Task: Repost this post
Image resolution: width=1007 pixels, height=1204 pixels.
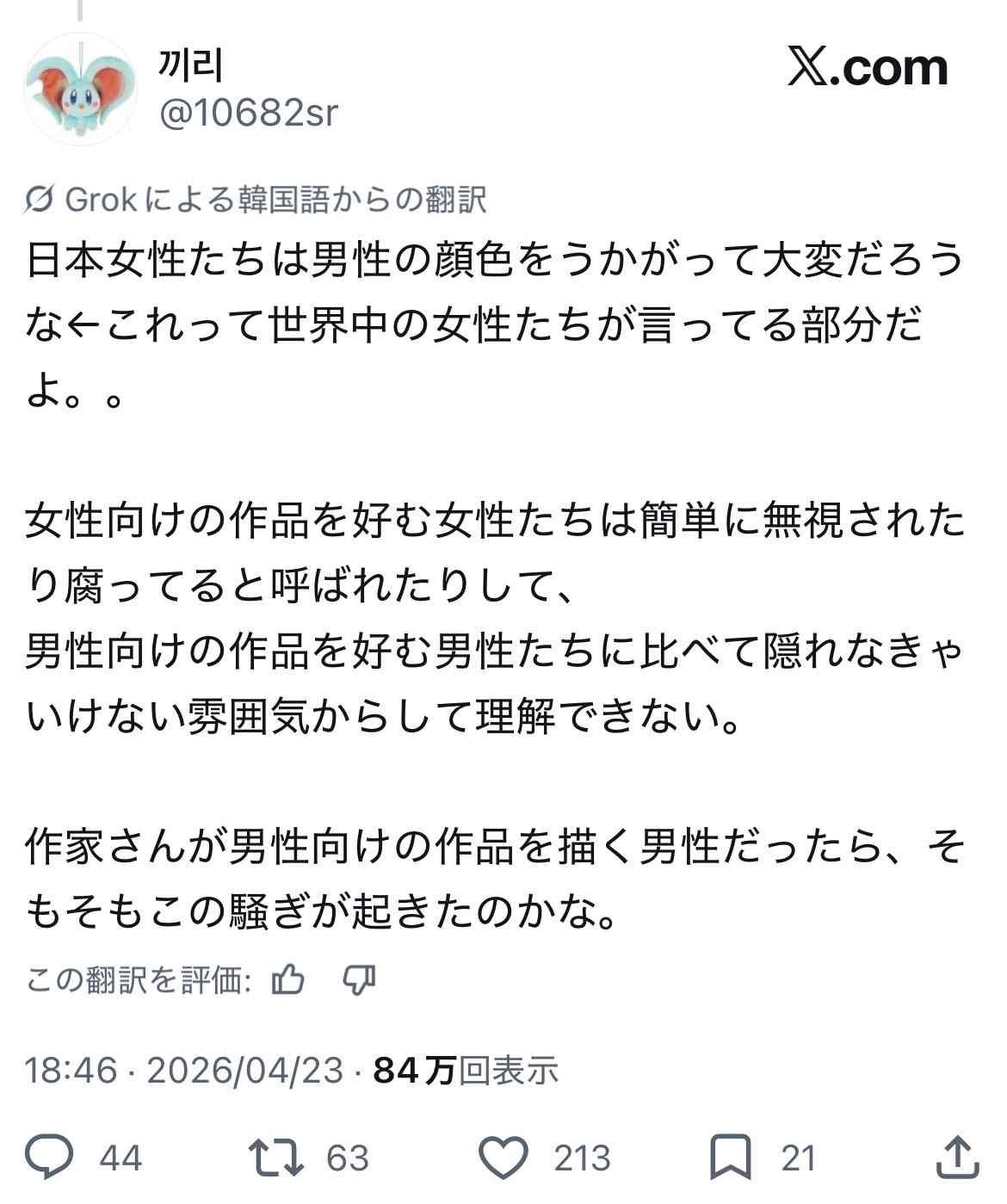Action: [275, 1158]
